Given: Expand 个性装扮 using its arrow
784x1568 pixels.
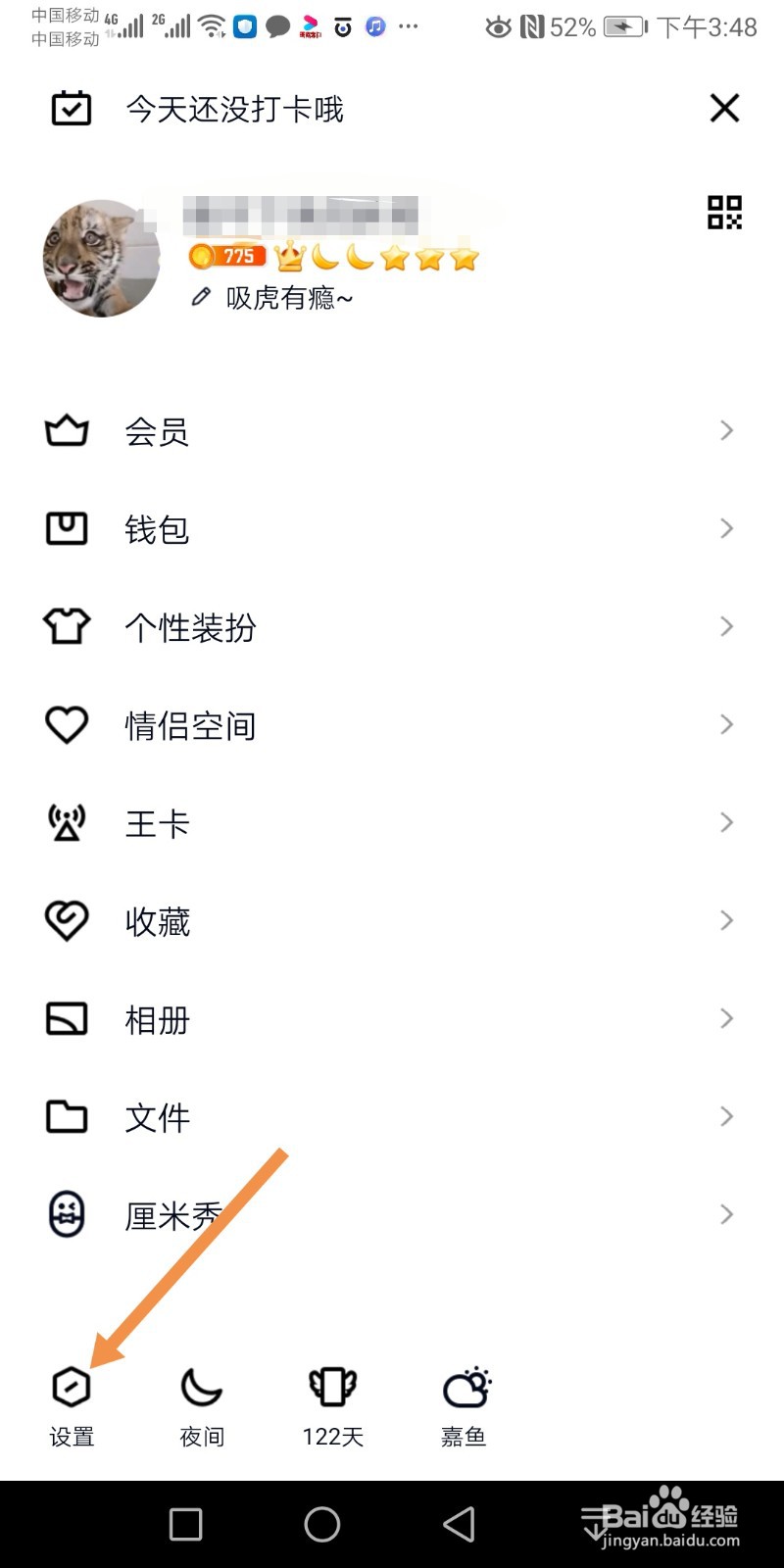Looking at the screenshot, I should [725, 626].
